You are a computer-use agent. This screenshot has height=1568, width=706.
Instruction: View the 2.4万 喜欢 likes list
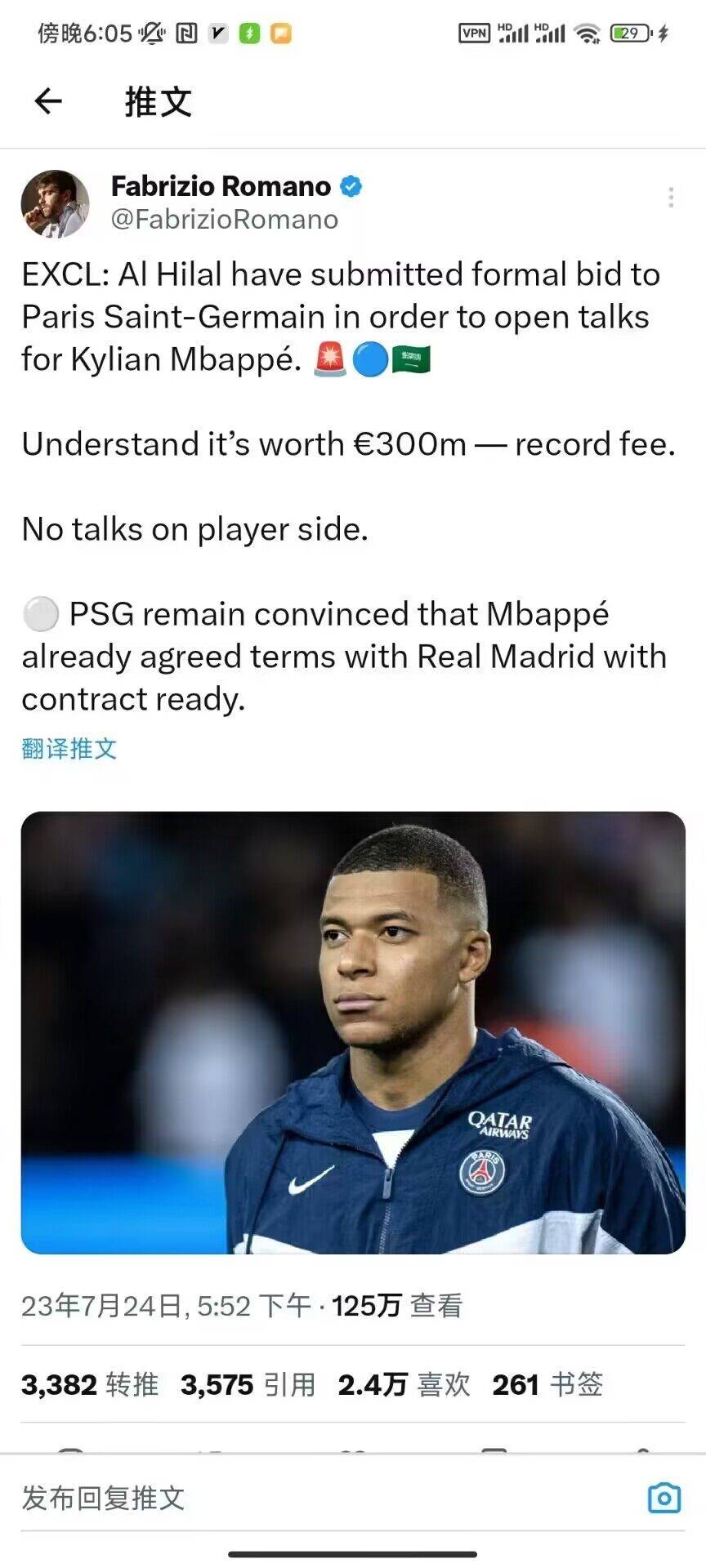click(404, 1384)
